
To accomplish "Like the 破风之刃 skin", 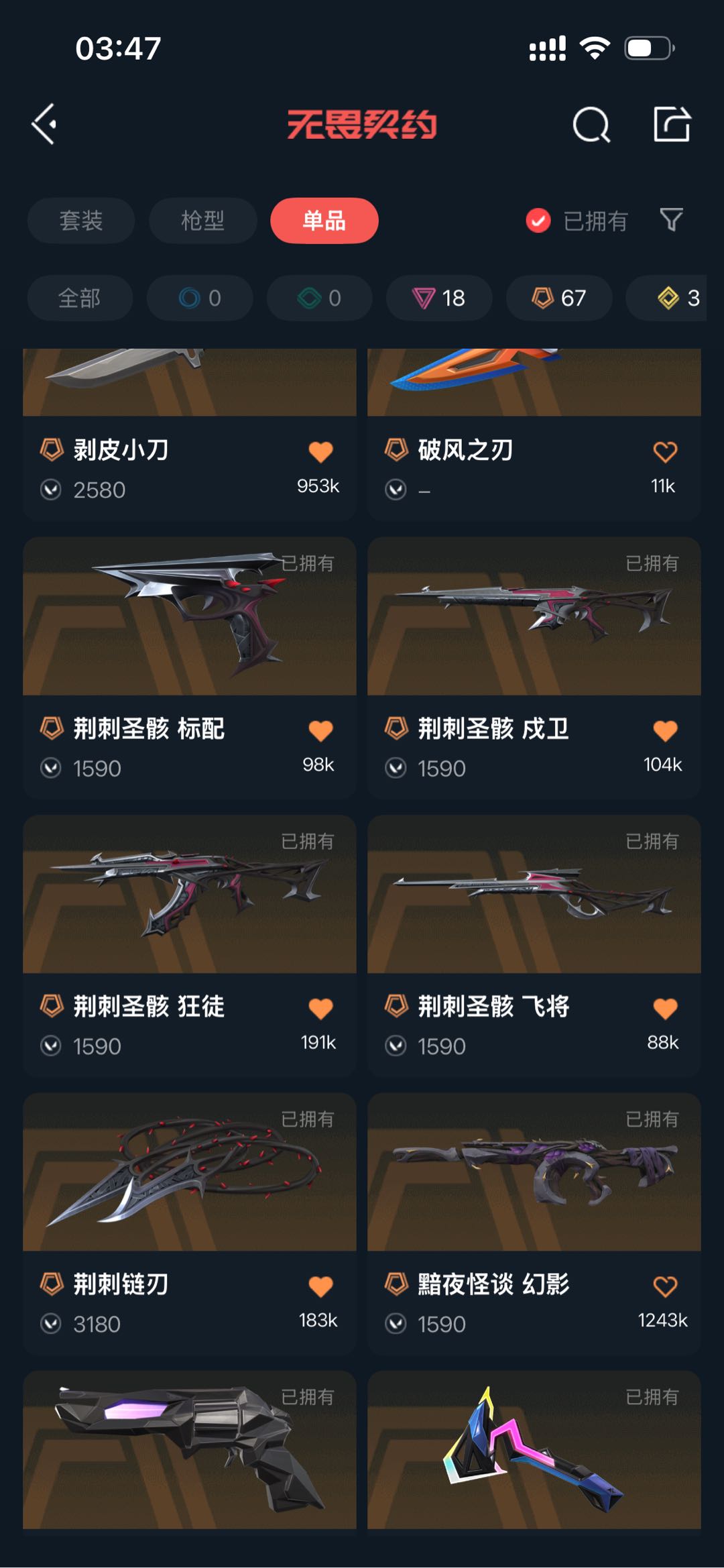I will click(x=665, y=452).
